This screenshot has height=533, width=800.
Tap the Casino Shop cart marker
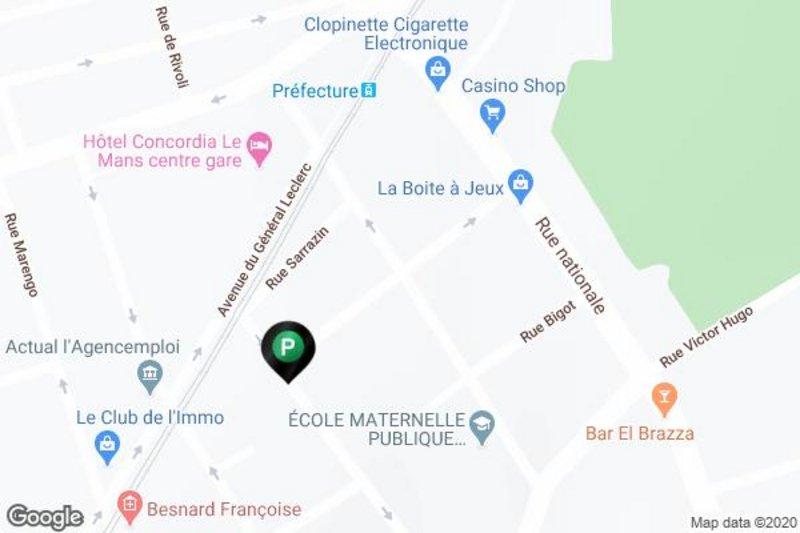point(491,113)
